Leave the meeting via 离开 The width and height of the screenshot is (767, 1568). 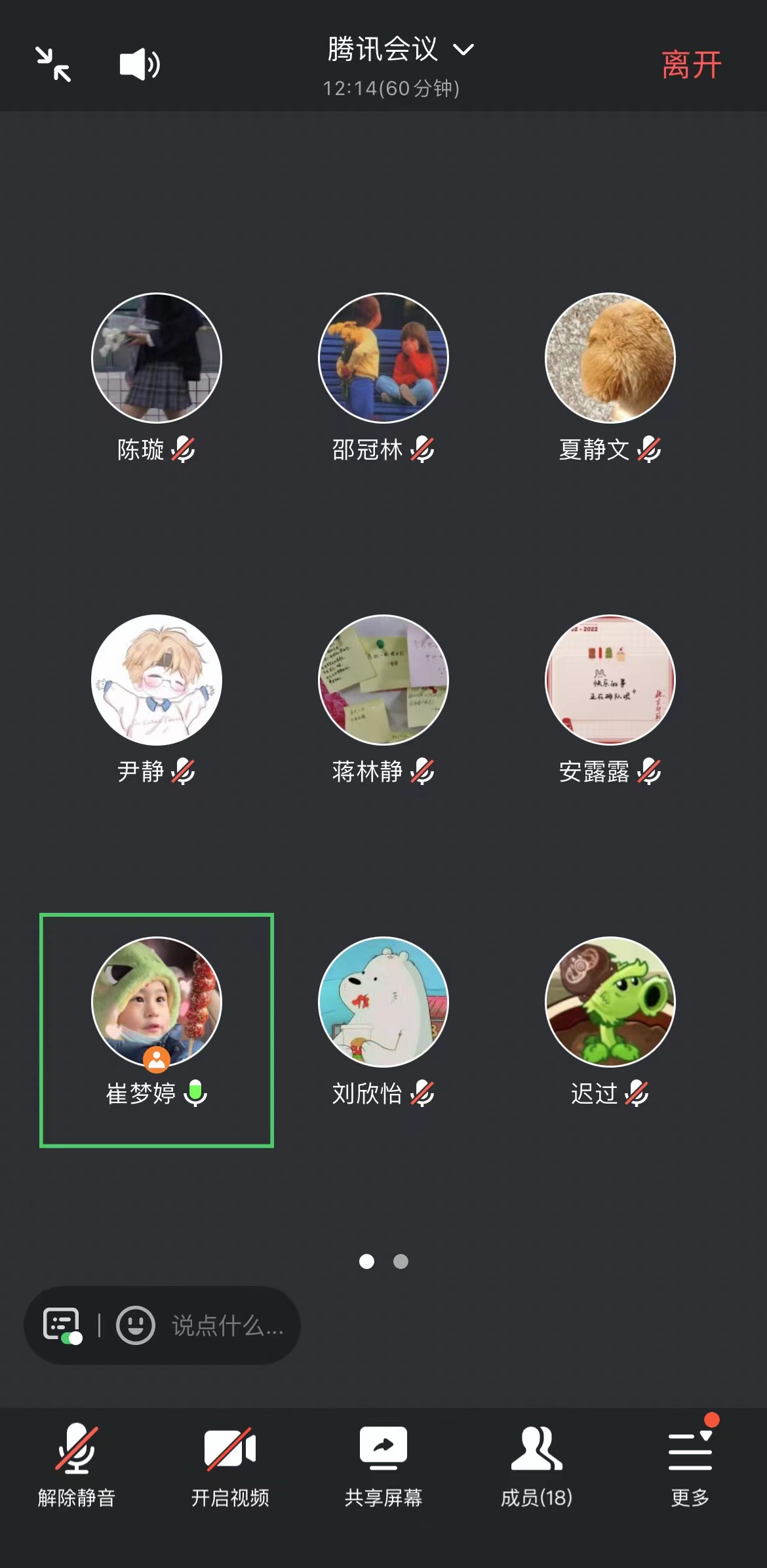pyautogui.click(x=691, y=65)
